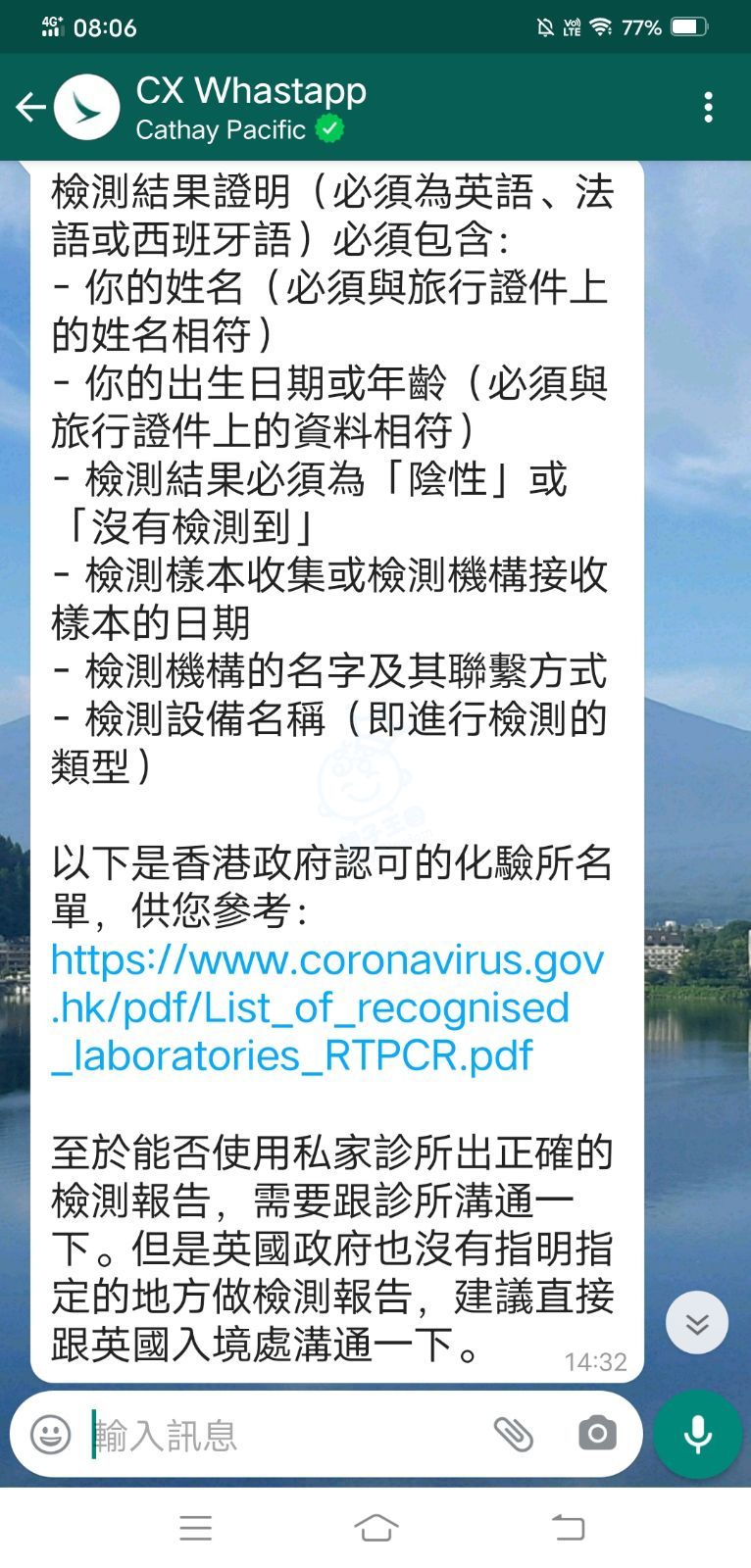
Task: Open the emoji picker
Action: [51, 1435]
